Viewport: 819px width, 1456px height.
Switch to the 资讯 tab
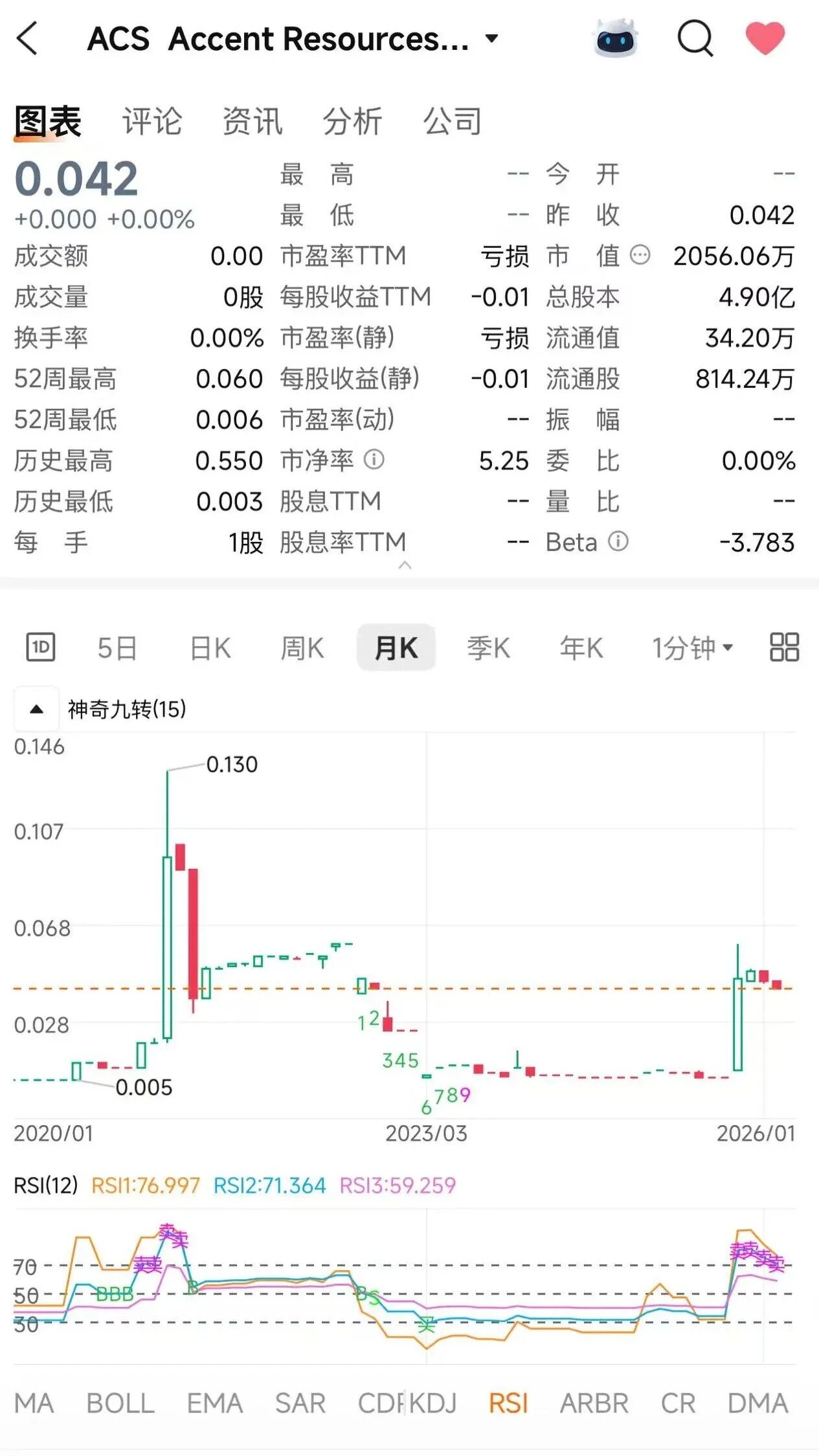click(x=252, y=122)
